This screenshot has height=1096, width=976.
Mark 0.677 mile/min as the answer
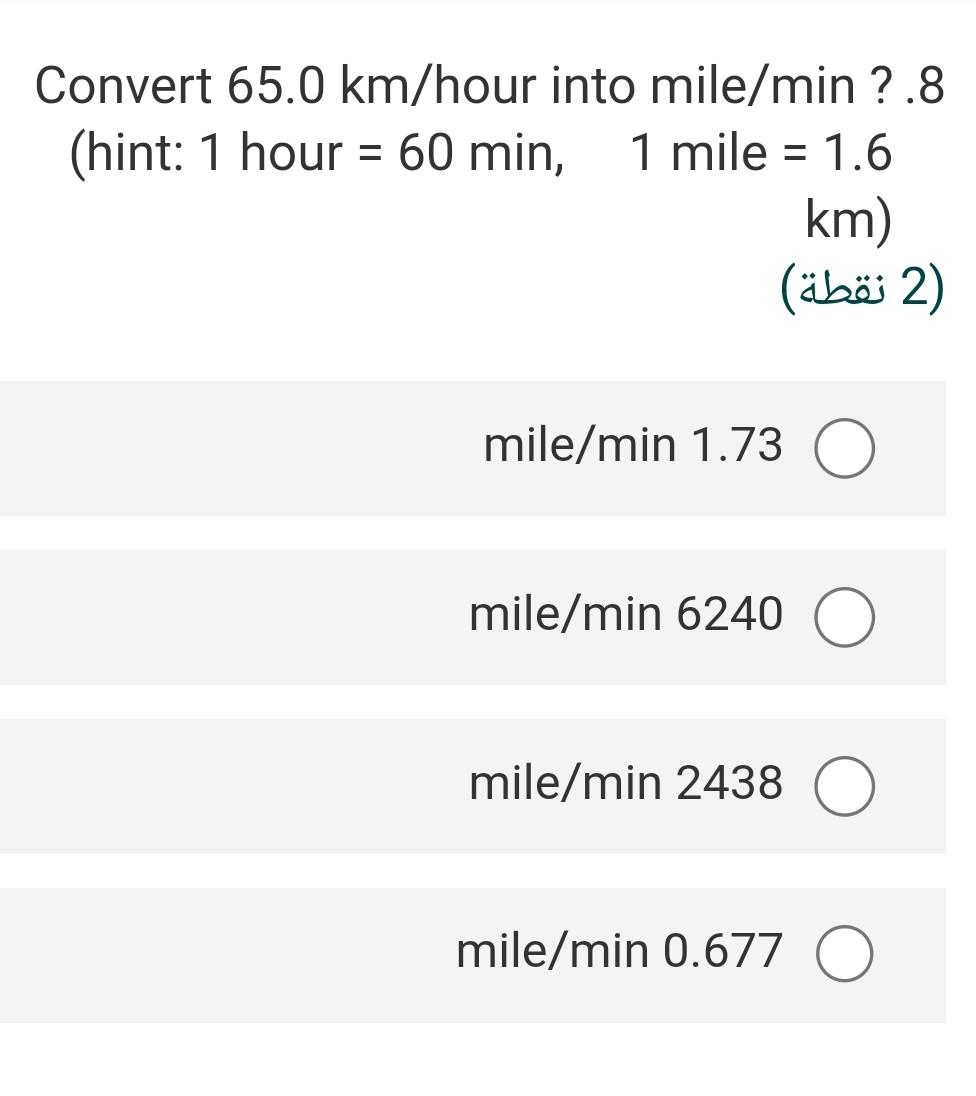(x=844, y=954)
